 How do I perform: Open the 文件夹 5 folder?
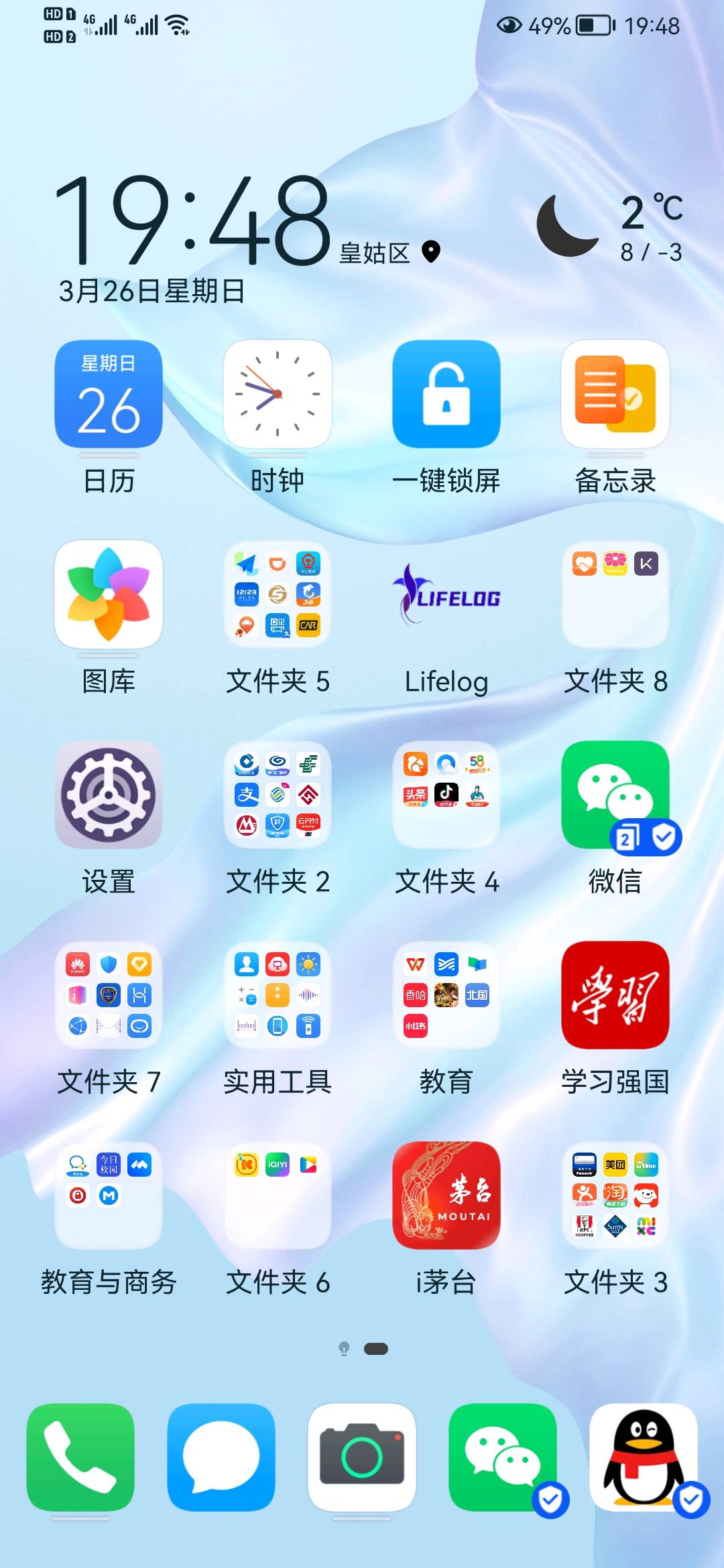278,594
